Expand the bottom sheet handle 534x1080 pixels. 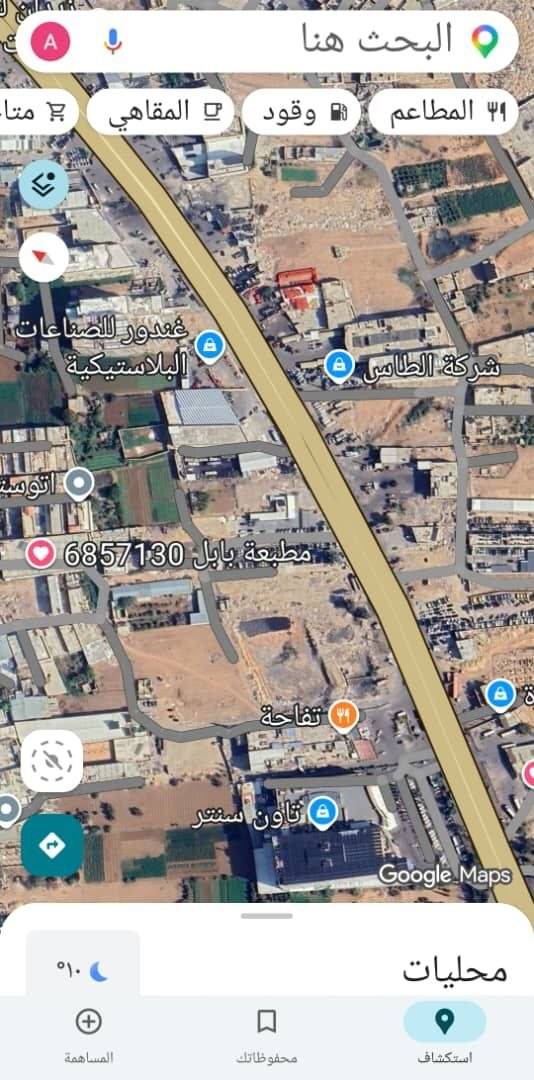tap(267, 916)
